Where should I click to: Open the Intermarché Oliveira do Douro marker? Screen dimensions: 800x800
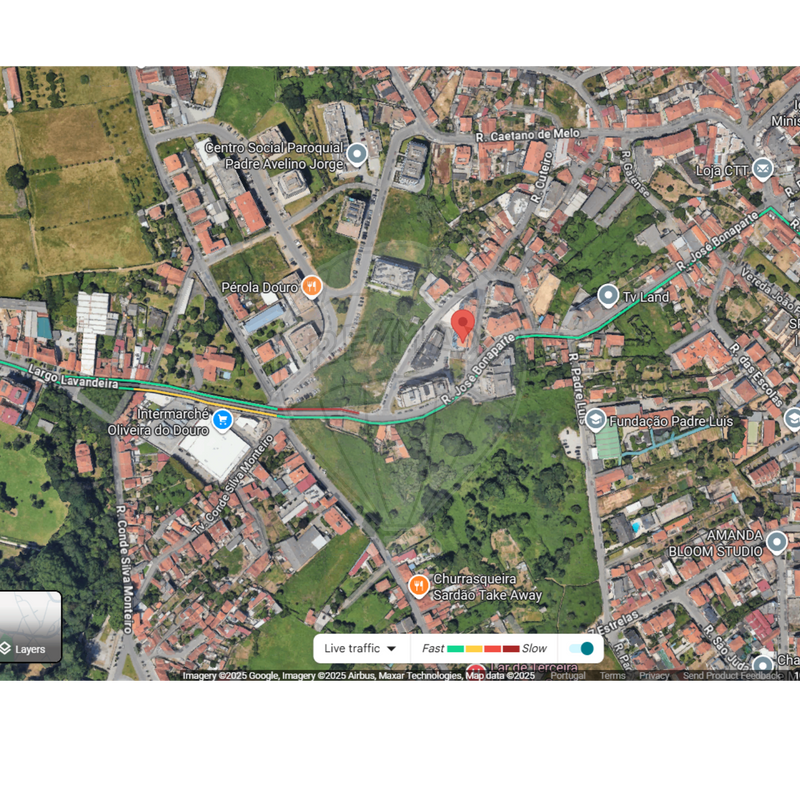point(224,421)
